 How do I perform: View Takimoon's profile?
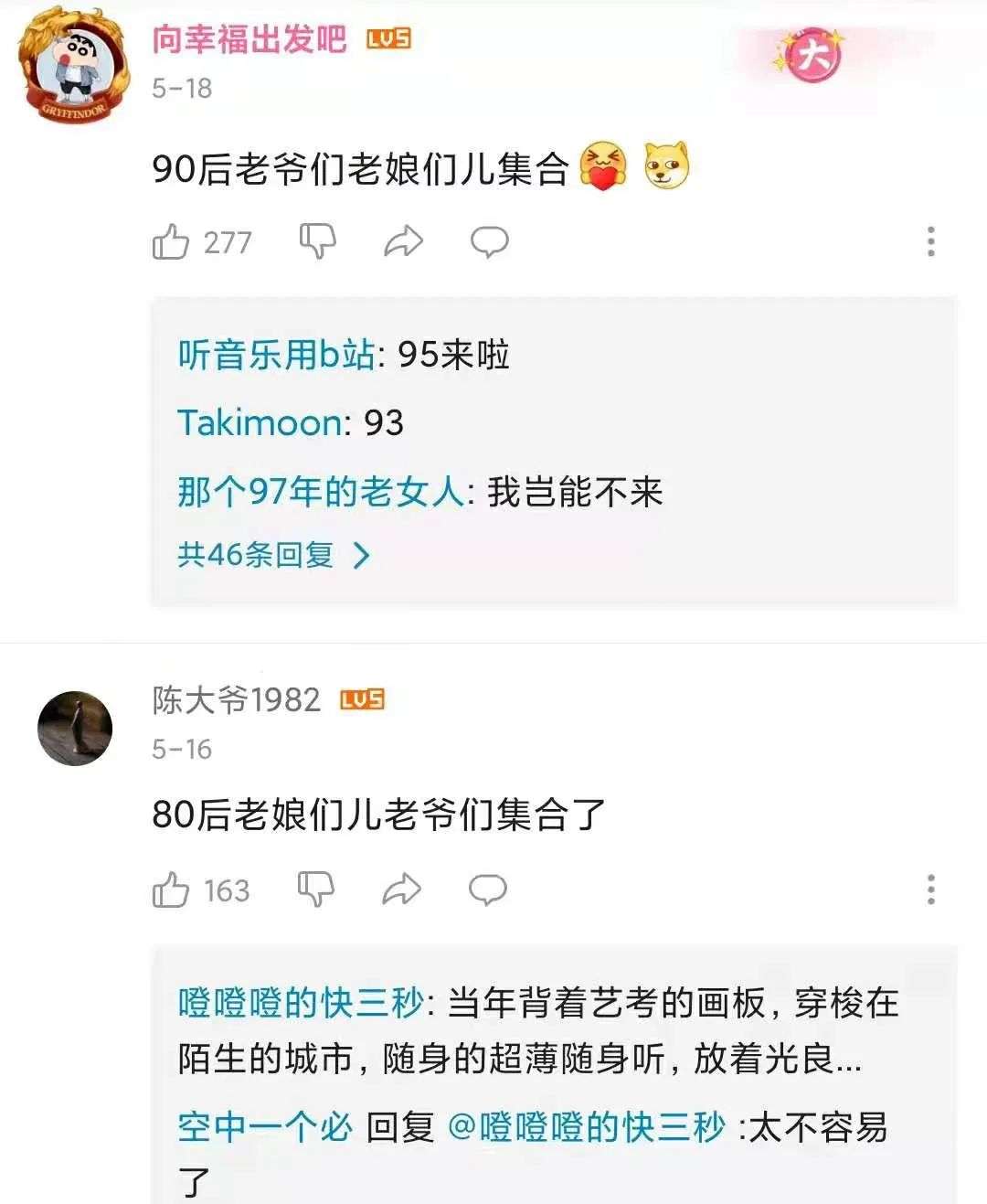tap(260, 422)
